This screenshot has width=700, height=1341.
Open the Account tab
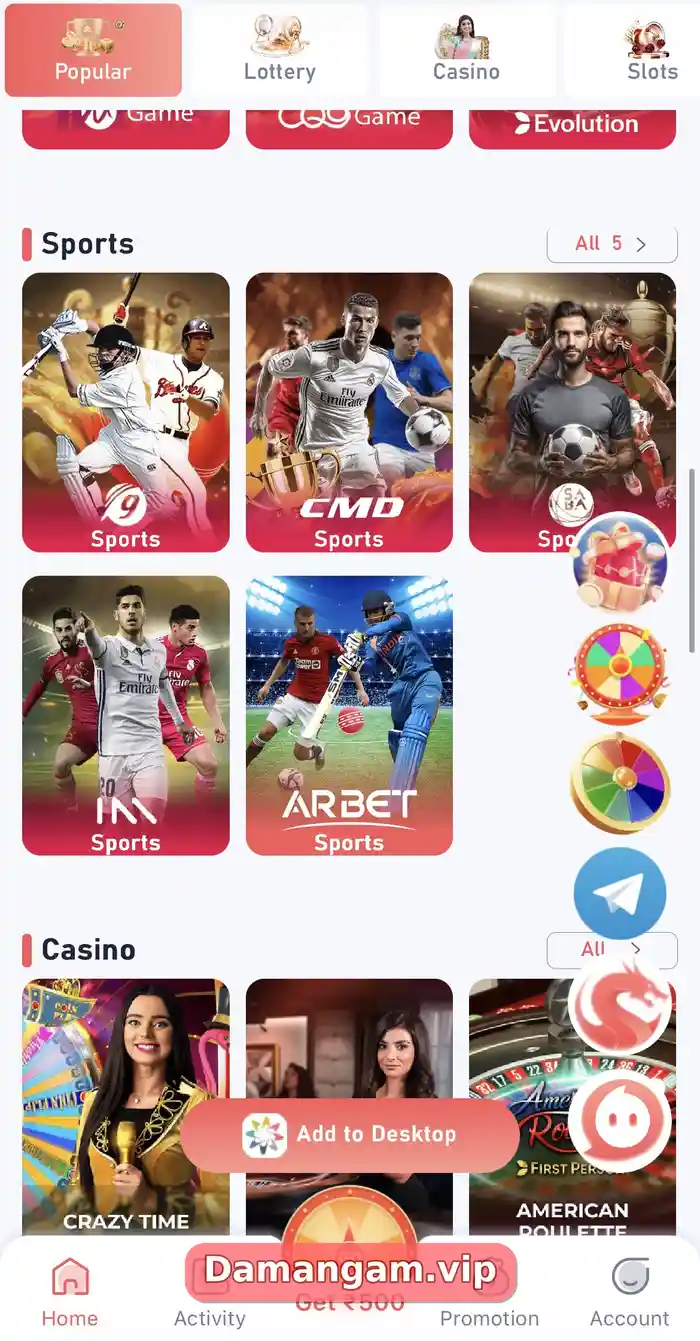tap(630, 1292)
